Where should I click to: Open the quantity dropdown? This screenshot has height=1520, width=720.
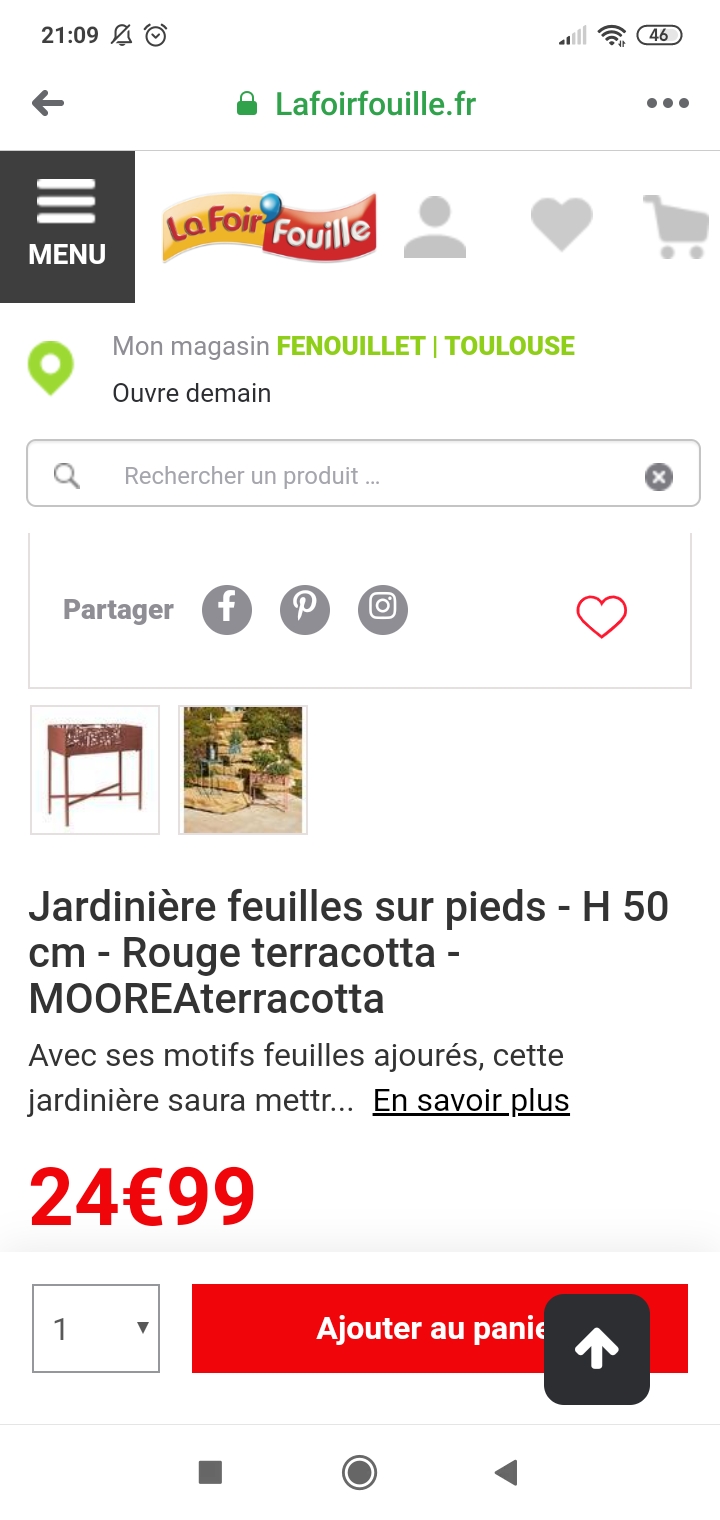[x=96, y=1328]
